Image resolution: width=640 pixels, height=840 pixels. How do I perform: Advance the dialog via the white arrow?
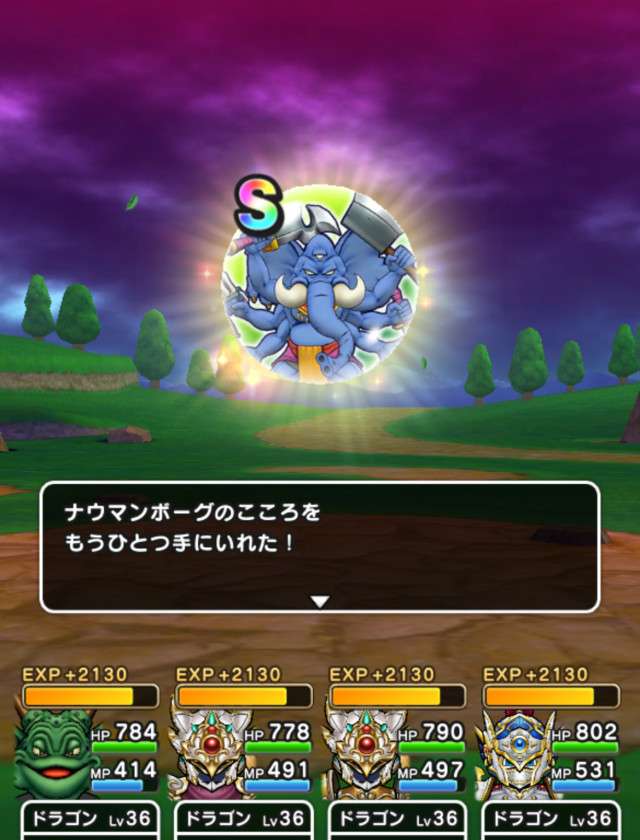[319, 601]
